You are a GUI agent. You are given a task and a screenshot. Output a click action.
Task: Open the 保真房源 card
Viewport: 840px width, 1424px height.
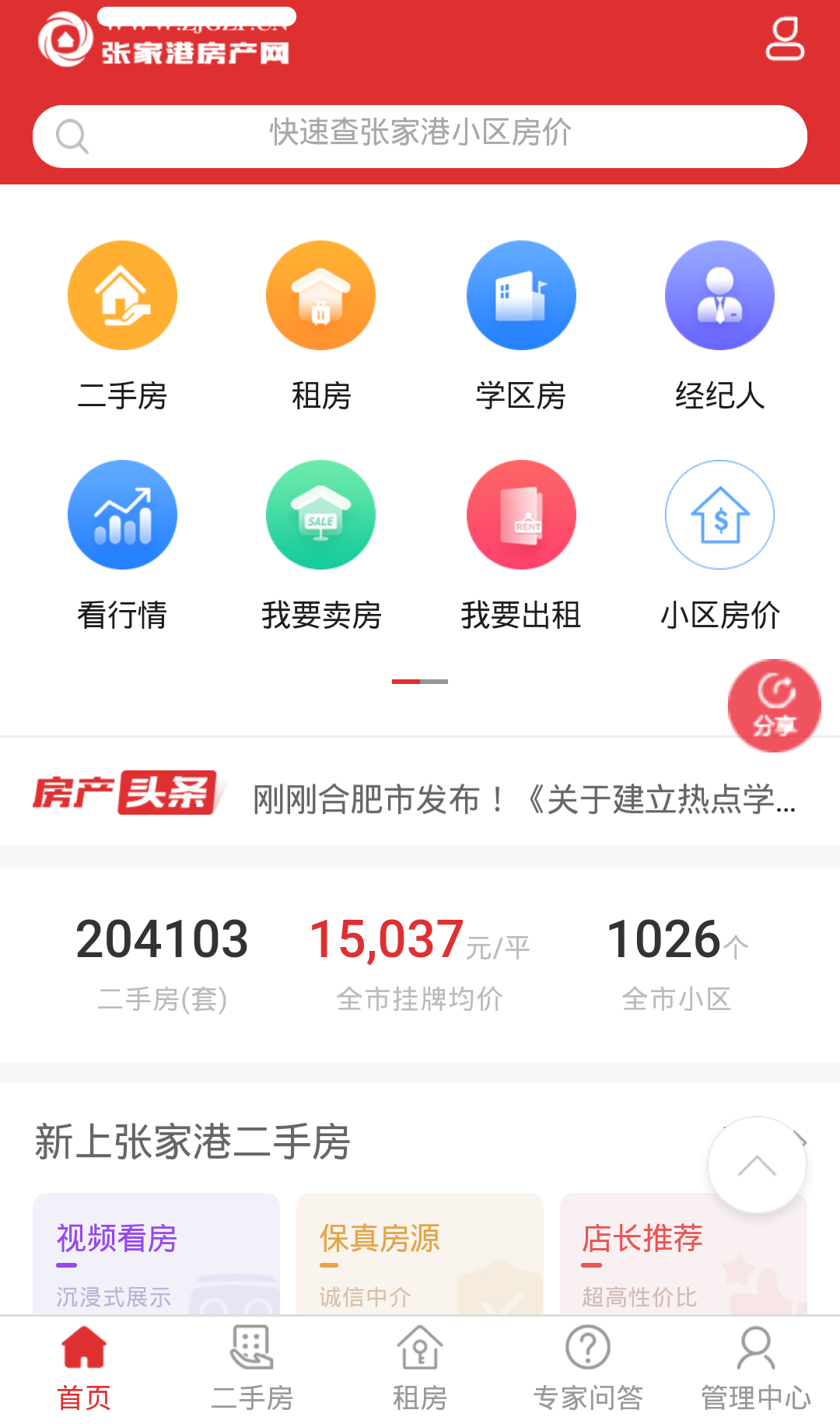pos(419,1253)
